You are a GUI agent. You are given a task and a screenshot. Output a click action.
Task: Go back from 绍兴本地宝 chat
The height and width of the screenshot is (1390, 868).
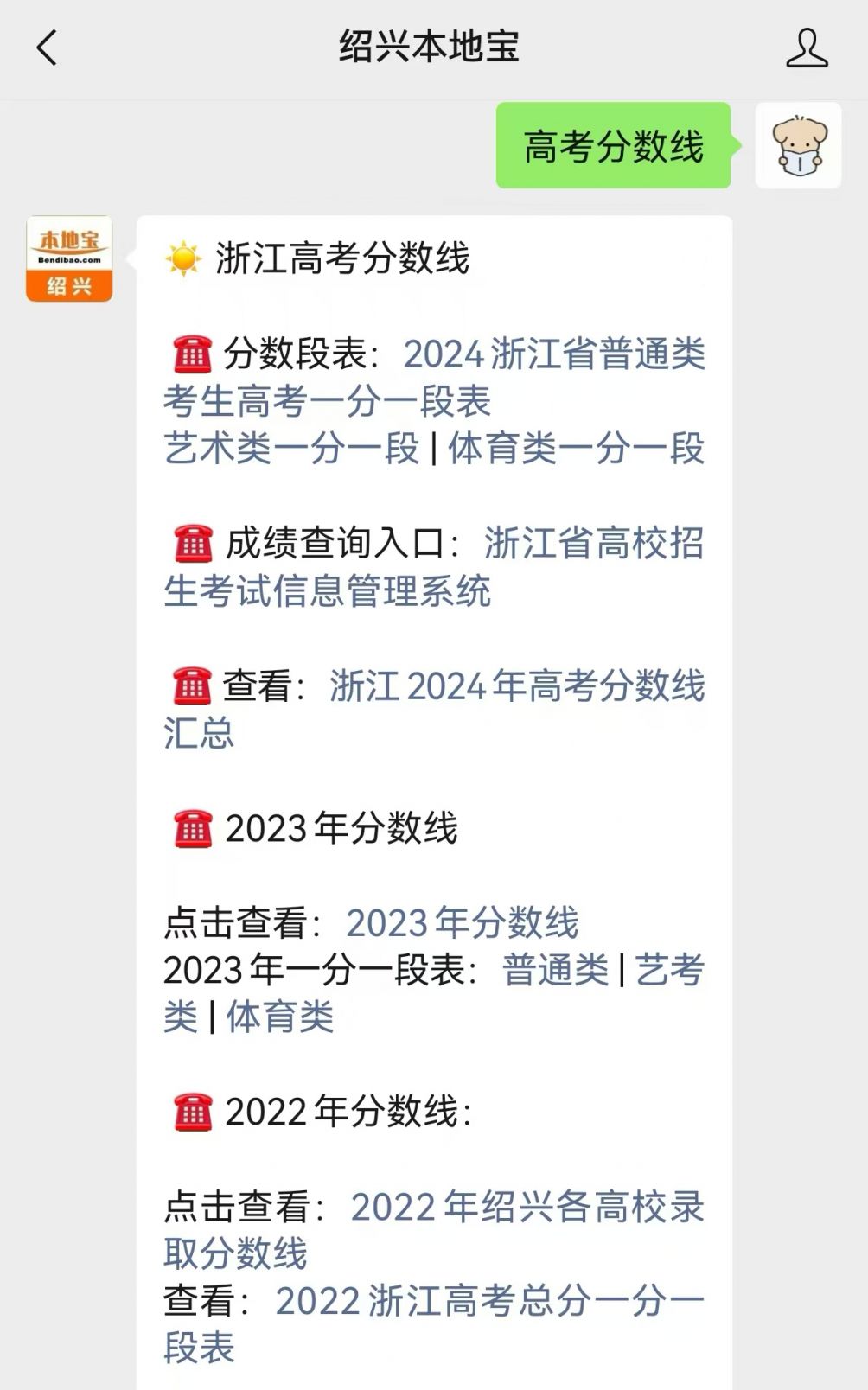pos(47,48)
